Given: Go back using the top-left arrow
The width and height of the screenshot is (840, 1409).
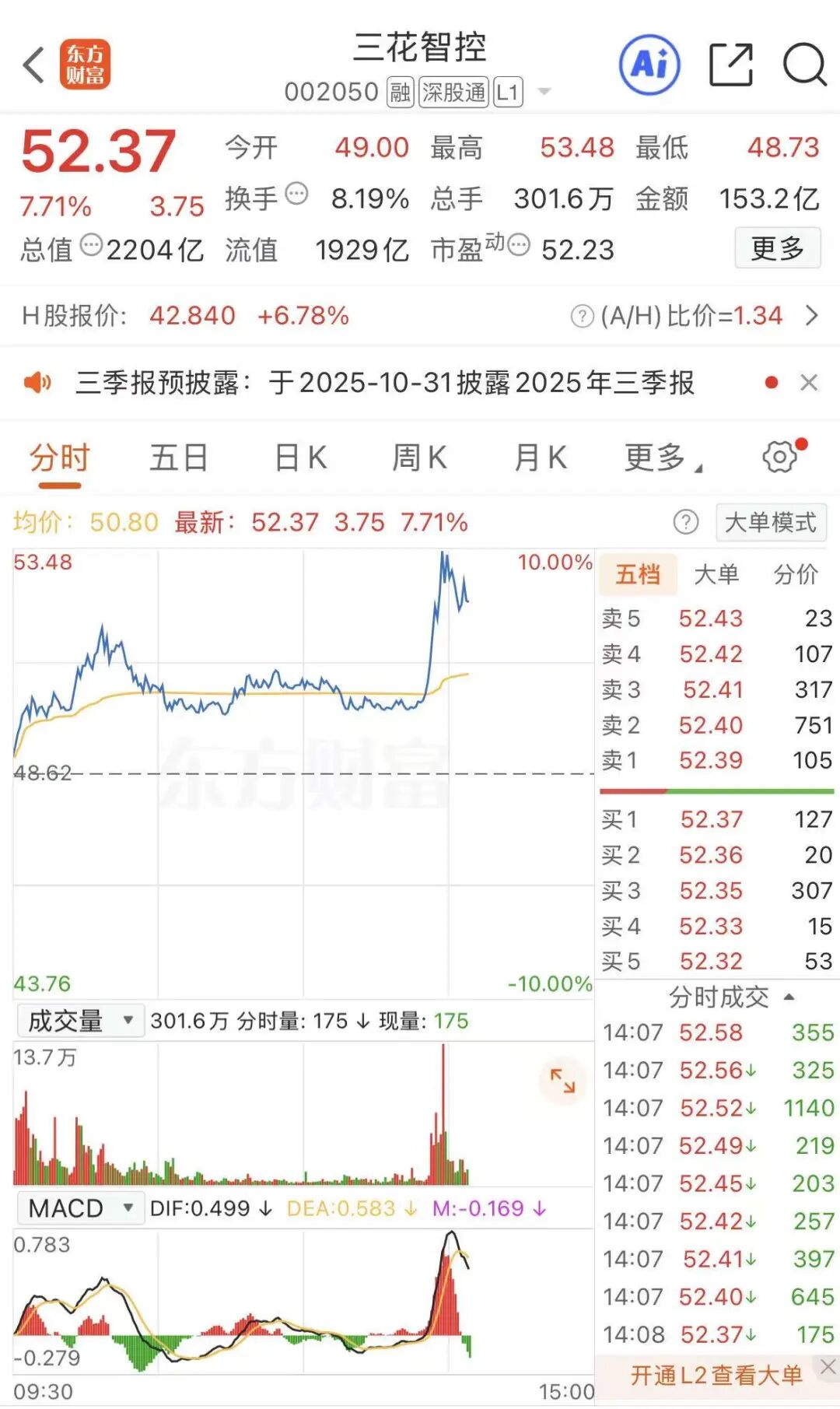Looking at the screenshot, I should coord(33,65).
